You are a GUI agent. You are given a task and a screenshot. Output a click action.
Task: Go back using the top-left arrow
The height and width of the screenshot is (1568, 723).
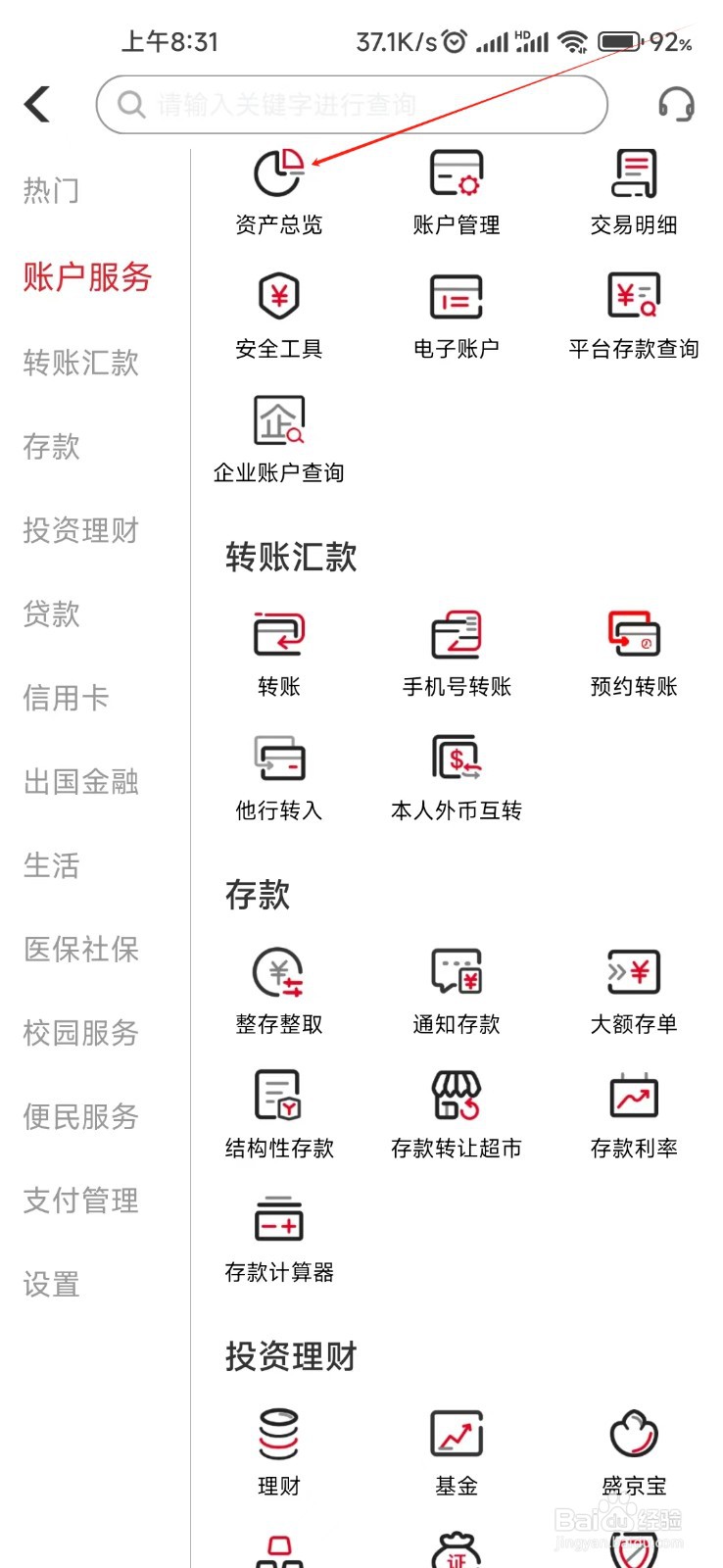[37, 104]
